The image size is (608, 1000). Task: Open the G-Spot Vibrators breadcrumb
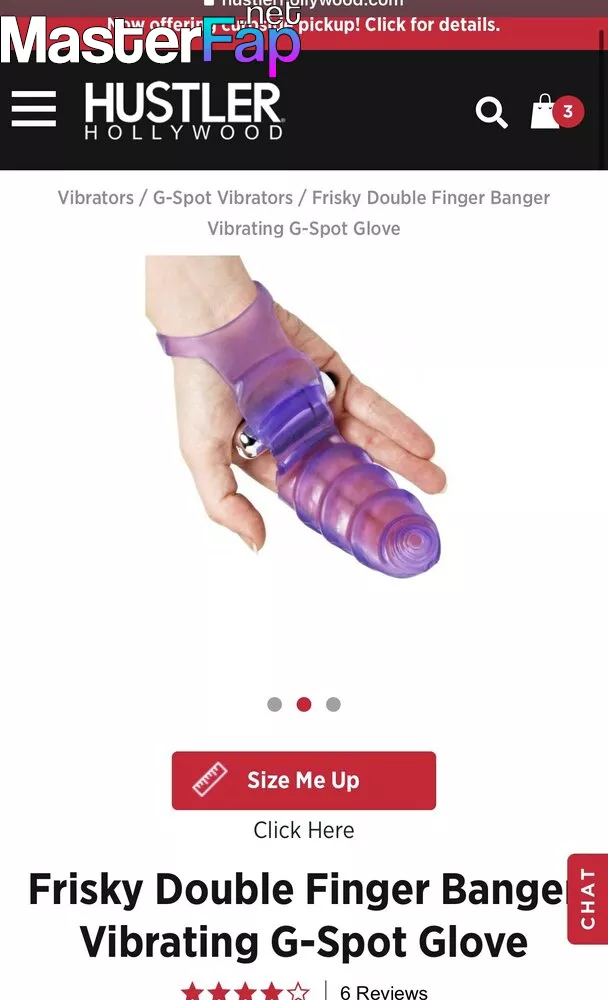pyautogui.click(x=223, y=198)
